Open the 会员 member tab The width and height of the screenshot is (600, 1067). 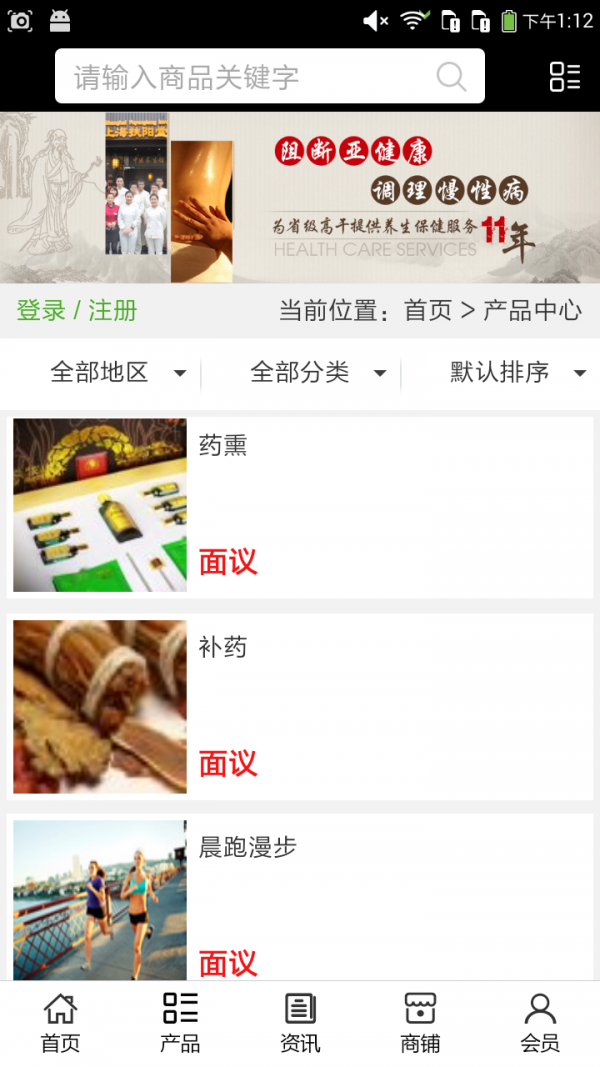click(540, 1023)
